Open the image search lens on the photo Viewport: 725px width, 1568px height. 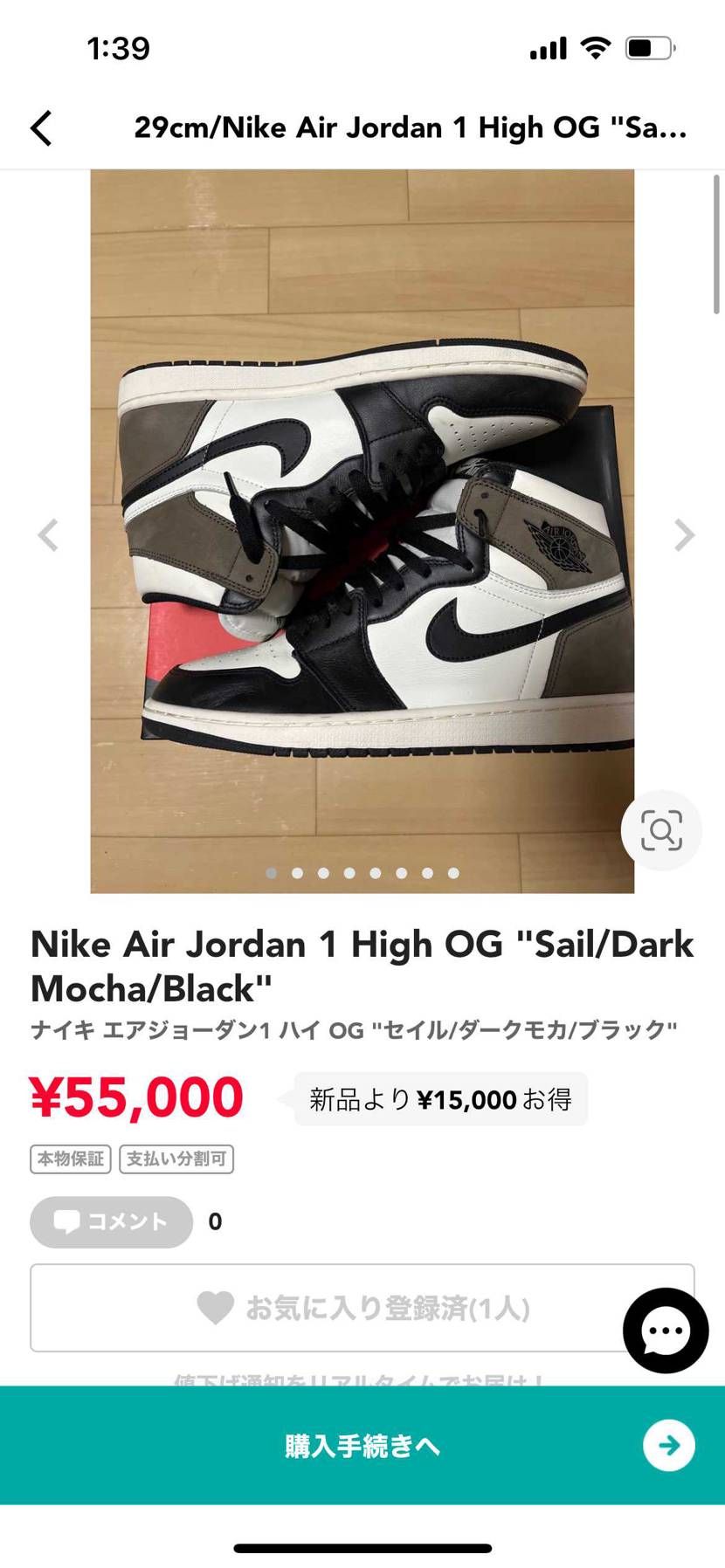pos(661,830)
